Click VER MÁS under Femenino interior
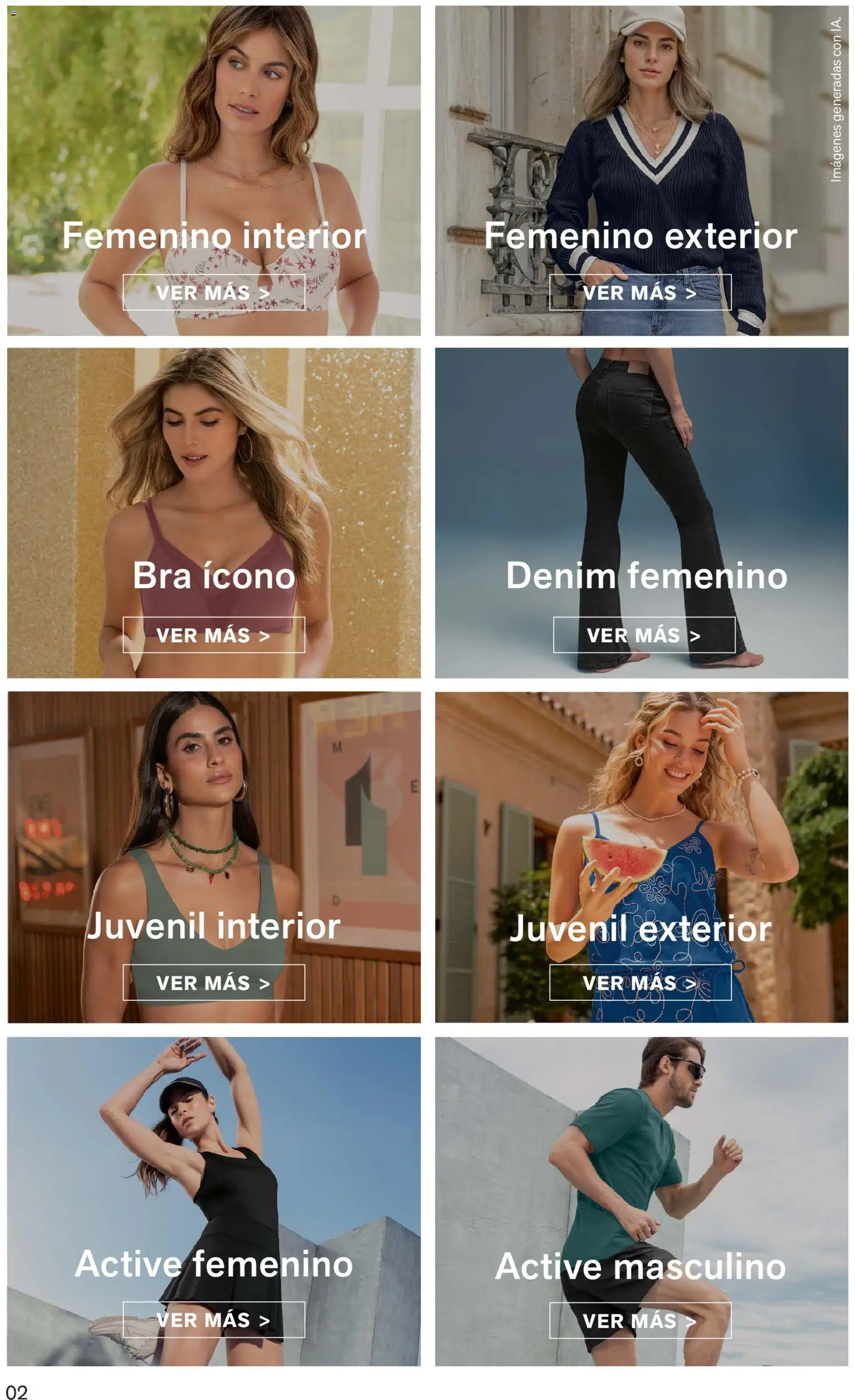Image resolution: width=855 pixels, height=1400 pixels. (x=215, y=293)
